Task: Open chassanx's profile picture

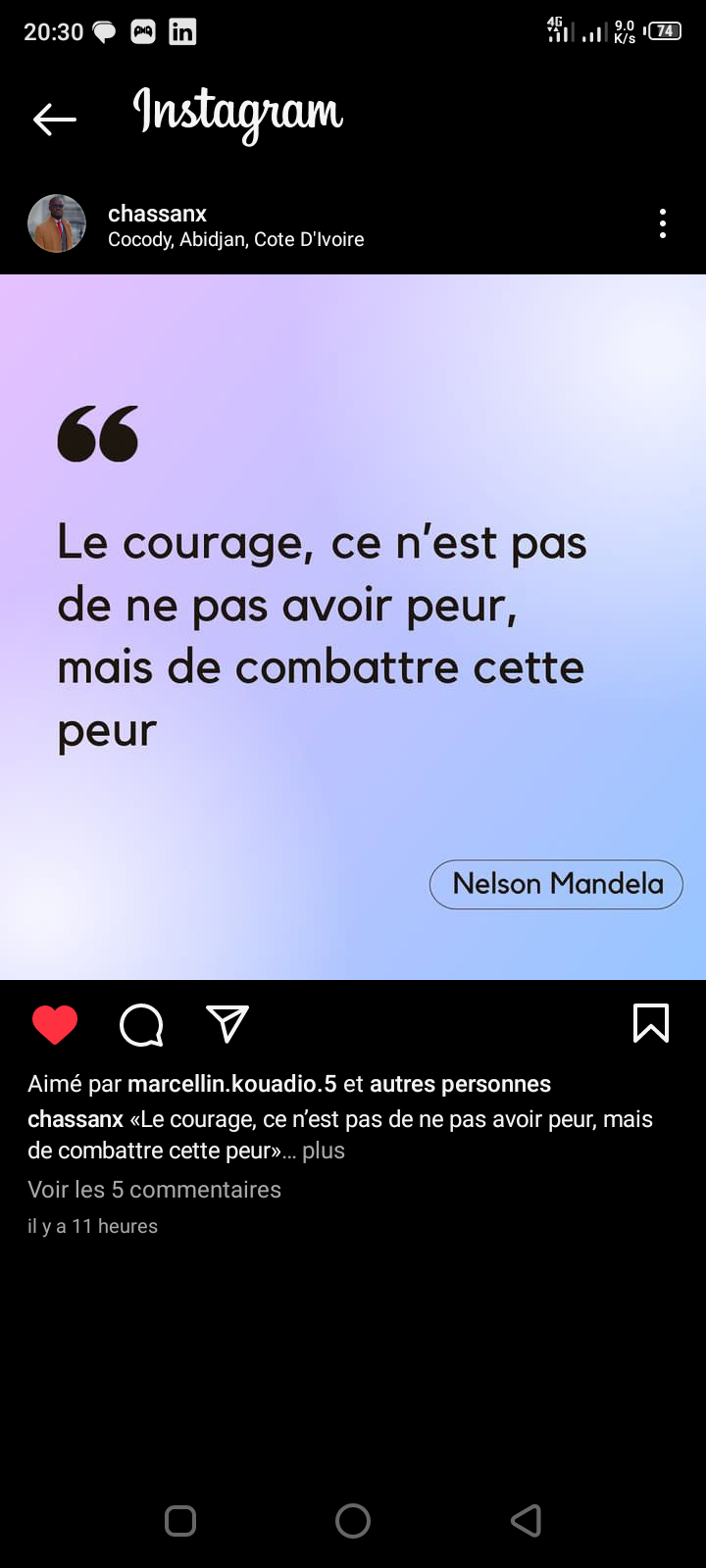Action: pyautogui.click(x=57, y=223)
